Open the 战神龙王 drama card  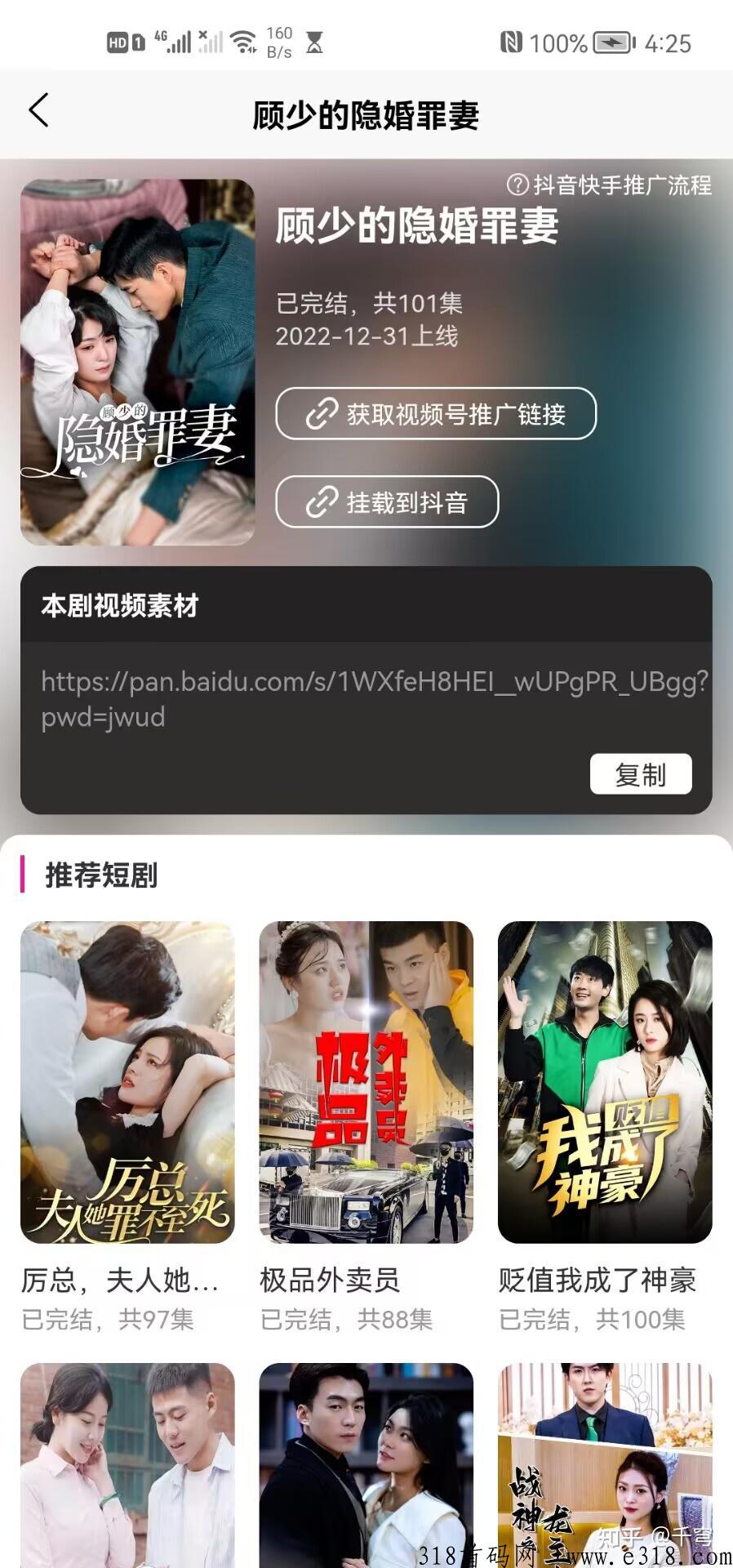click(x=605, y=1462)
